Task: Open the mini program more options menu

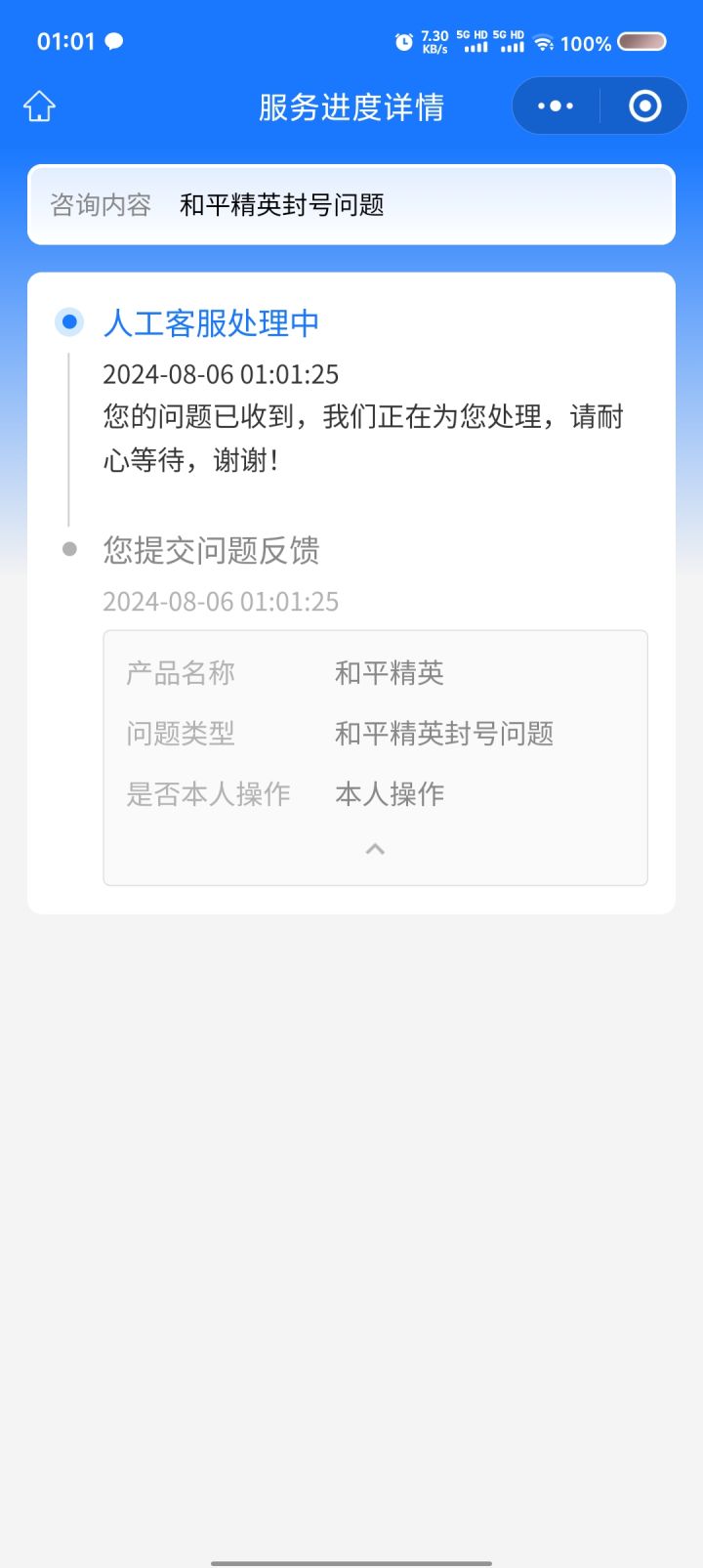Action: point(554,106)
